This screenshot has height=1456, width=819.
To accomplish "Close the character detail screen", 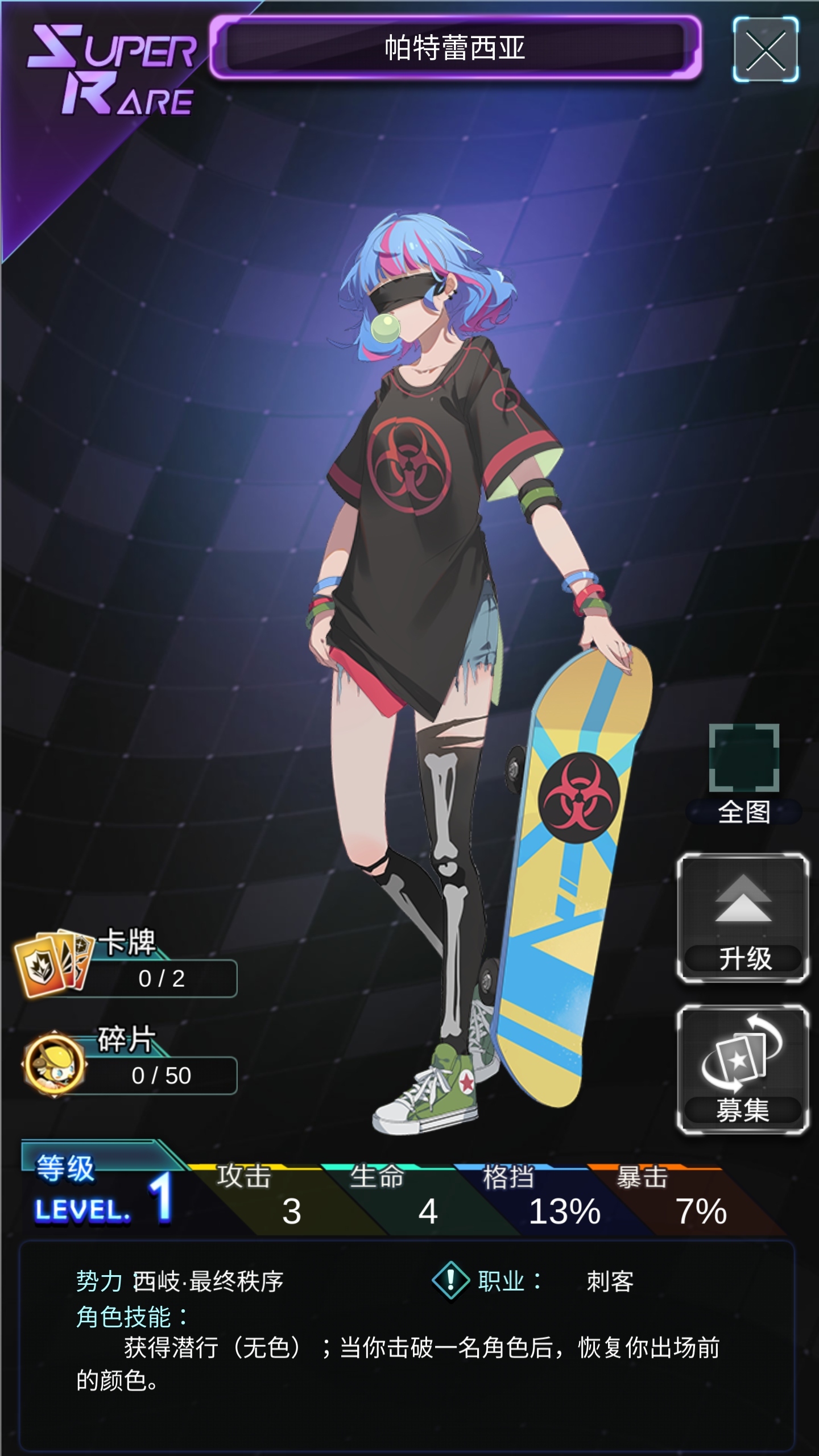I will pyautogui.click(x=765, y=50).
